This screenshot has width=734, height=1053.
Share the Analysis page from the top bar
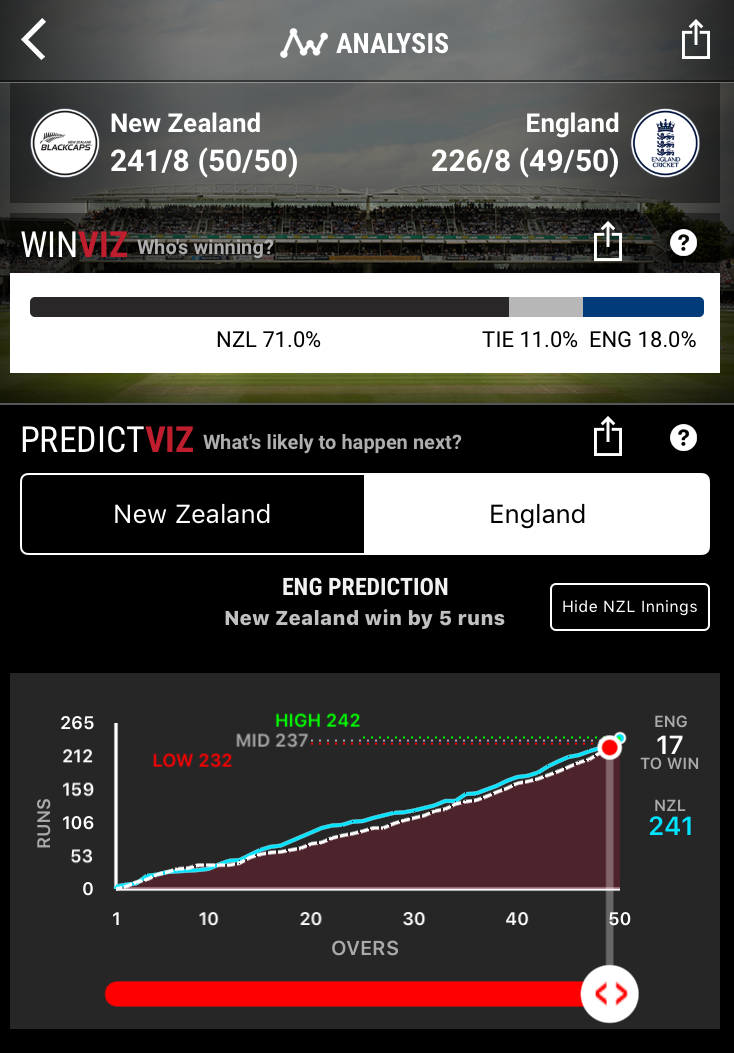695,42
